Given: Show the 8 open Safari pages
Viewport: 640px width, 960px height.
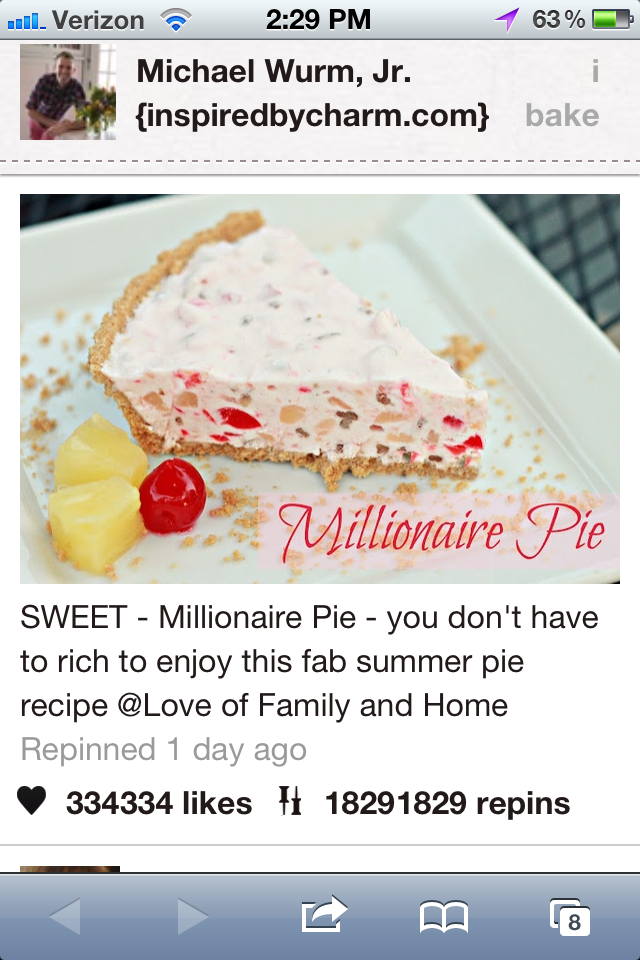Looking at the screenshot, I should coord(570,916).
